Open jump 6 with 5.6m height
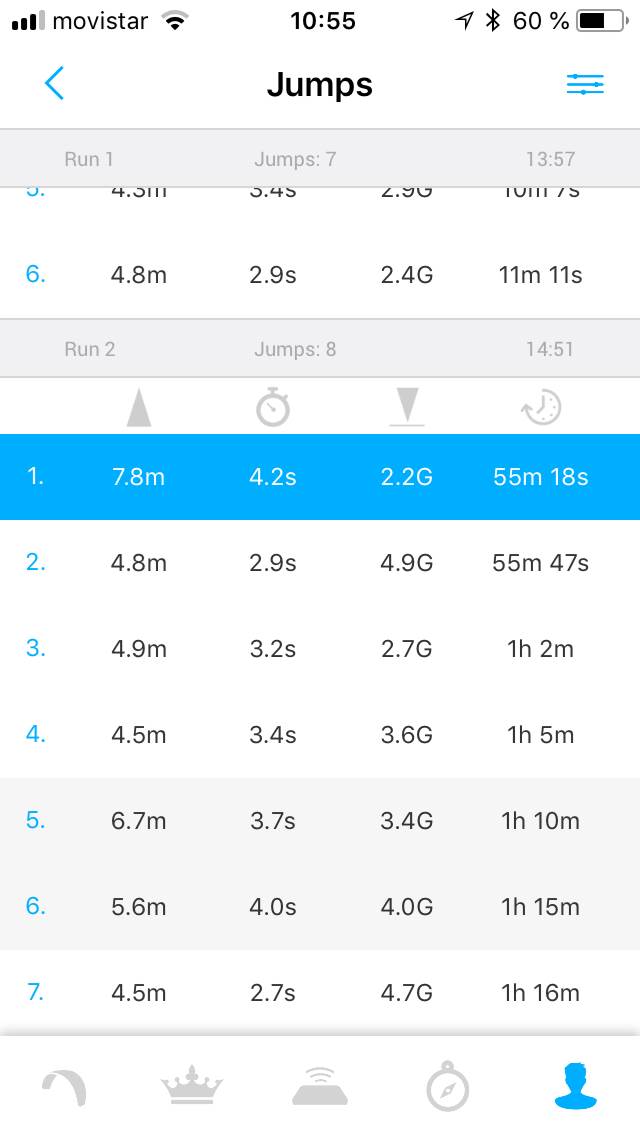Screen dimensions: 640x1136 coord(320,907)
